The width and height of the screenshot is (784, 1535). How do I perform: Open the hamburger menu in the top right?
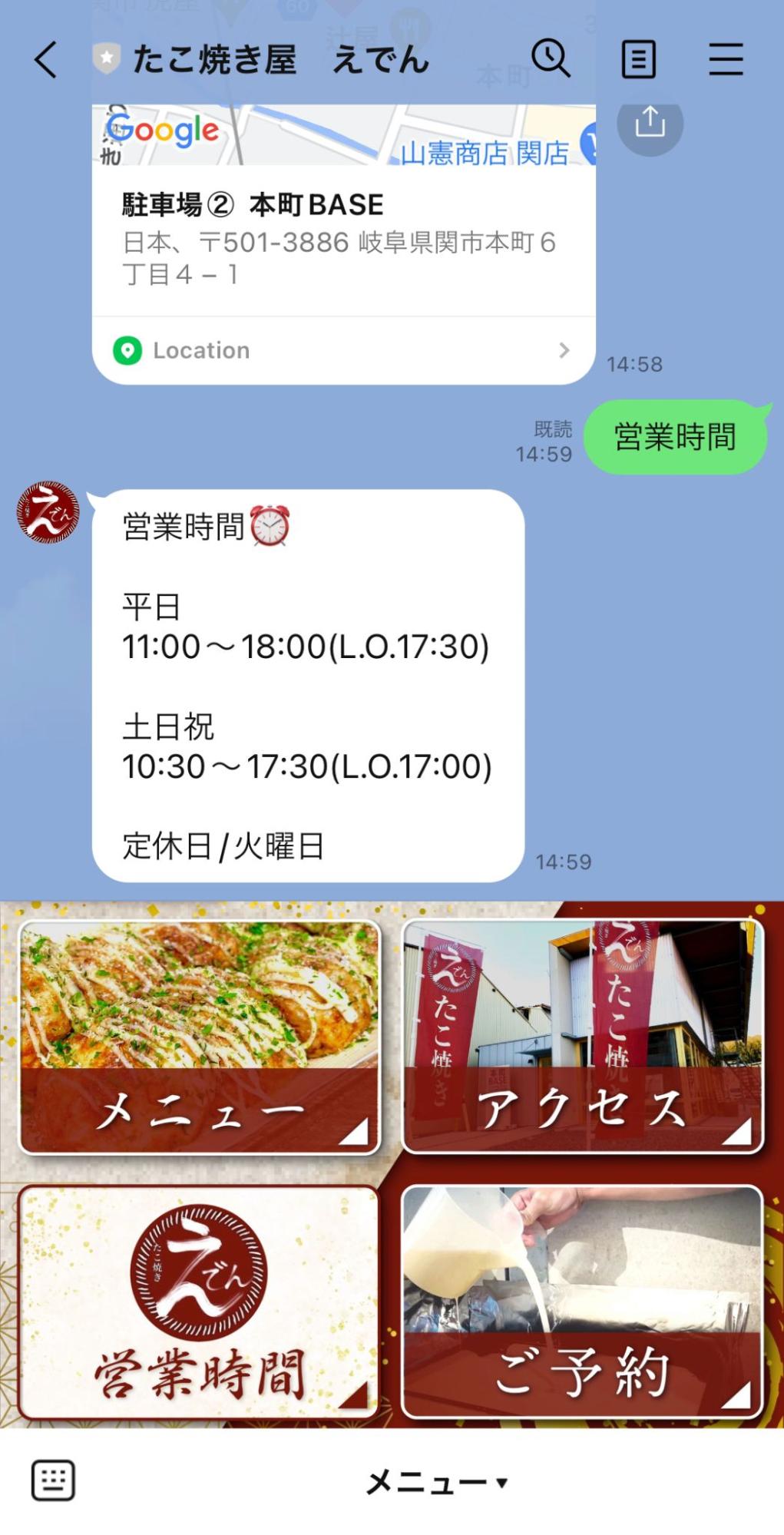[725, 58]
